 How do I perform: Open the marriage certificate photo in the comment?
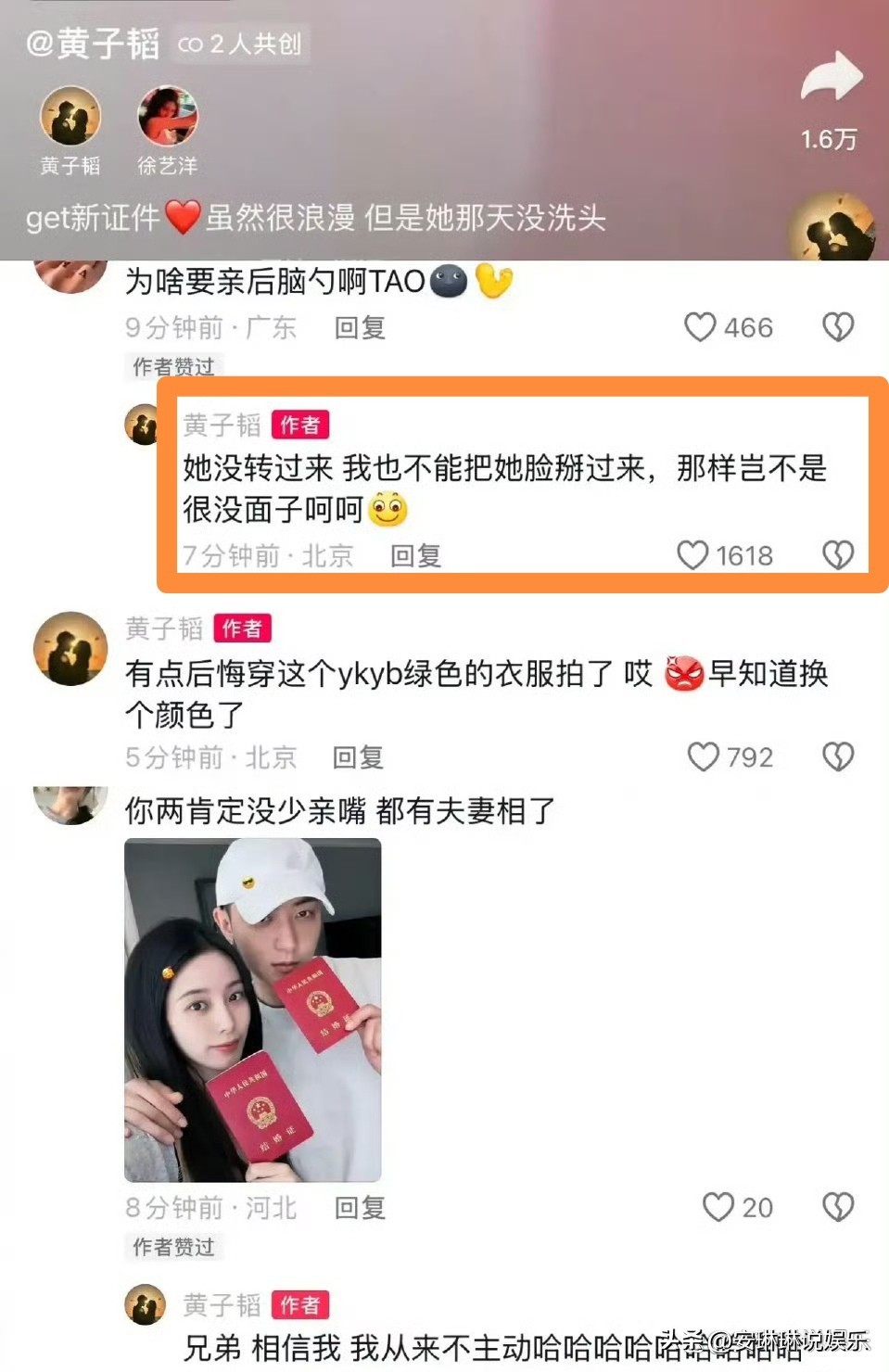click(253, 1010)
